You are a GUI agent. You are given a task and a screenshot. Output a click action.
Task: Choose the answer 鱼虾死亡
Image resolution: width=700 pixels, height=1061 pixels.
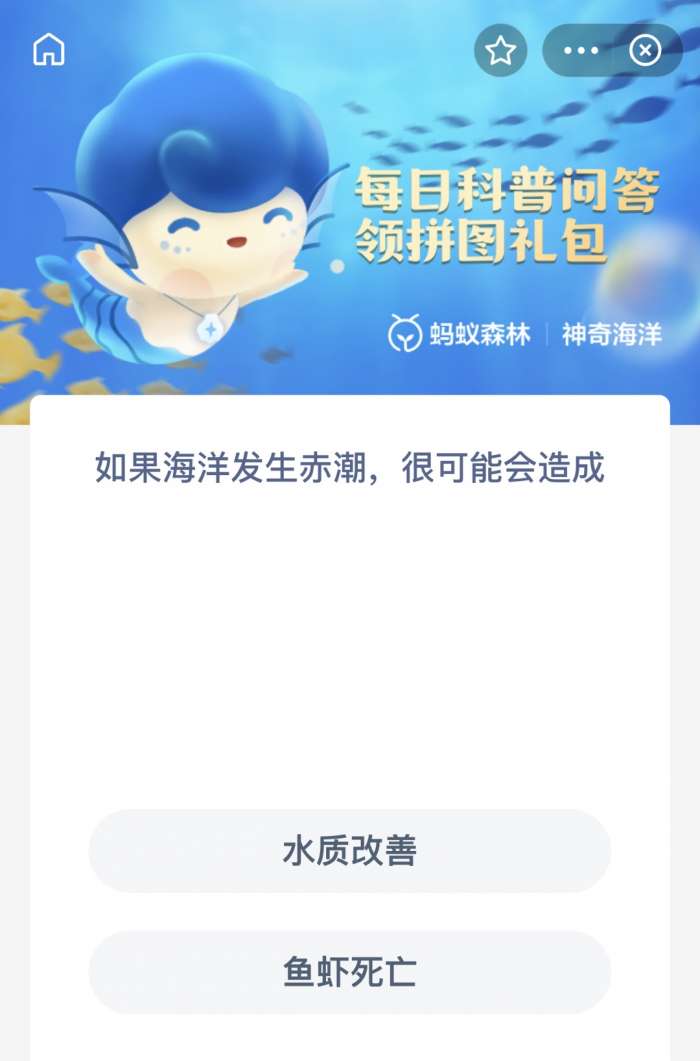click(349, 972)
